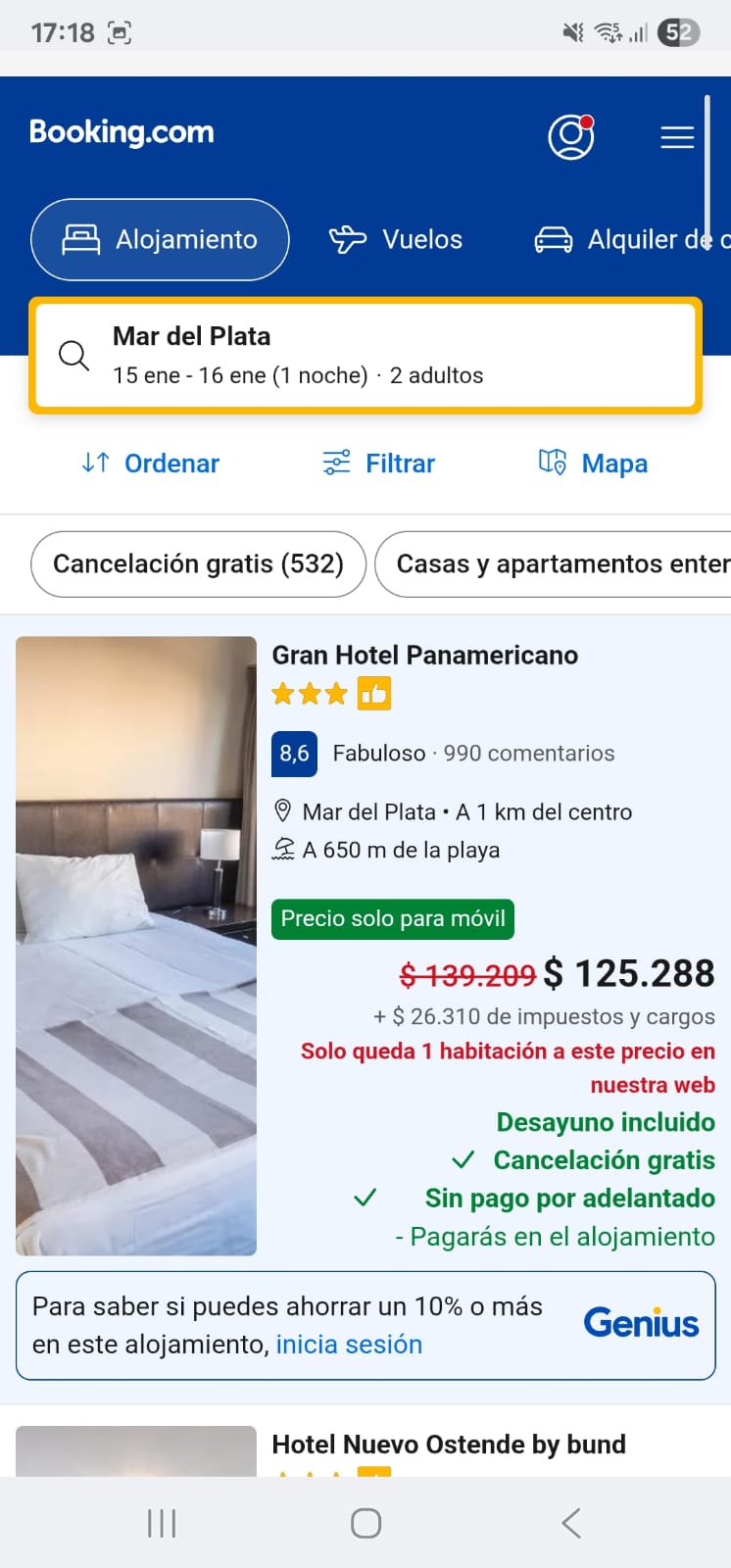
Task: Open the Filtrar filter options
Action: click(379, 464)
